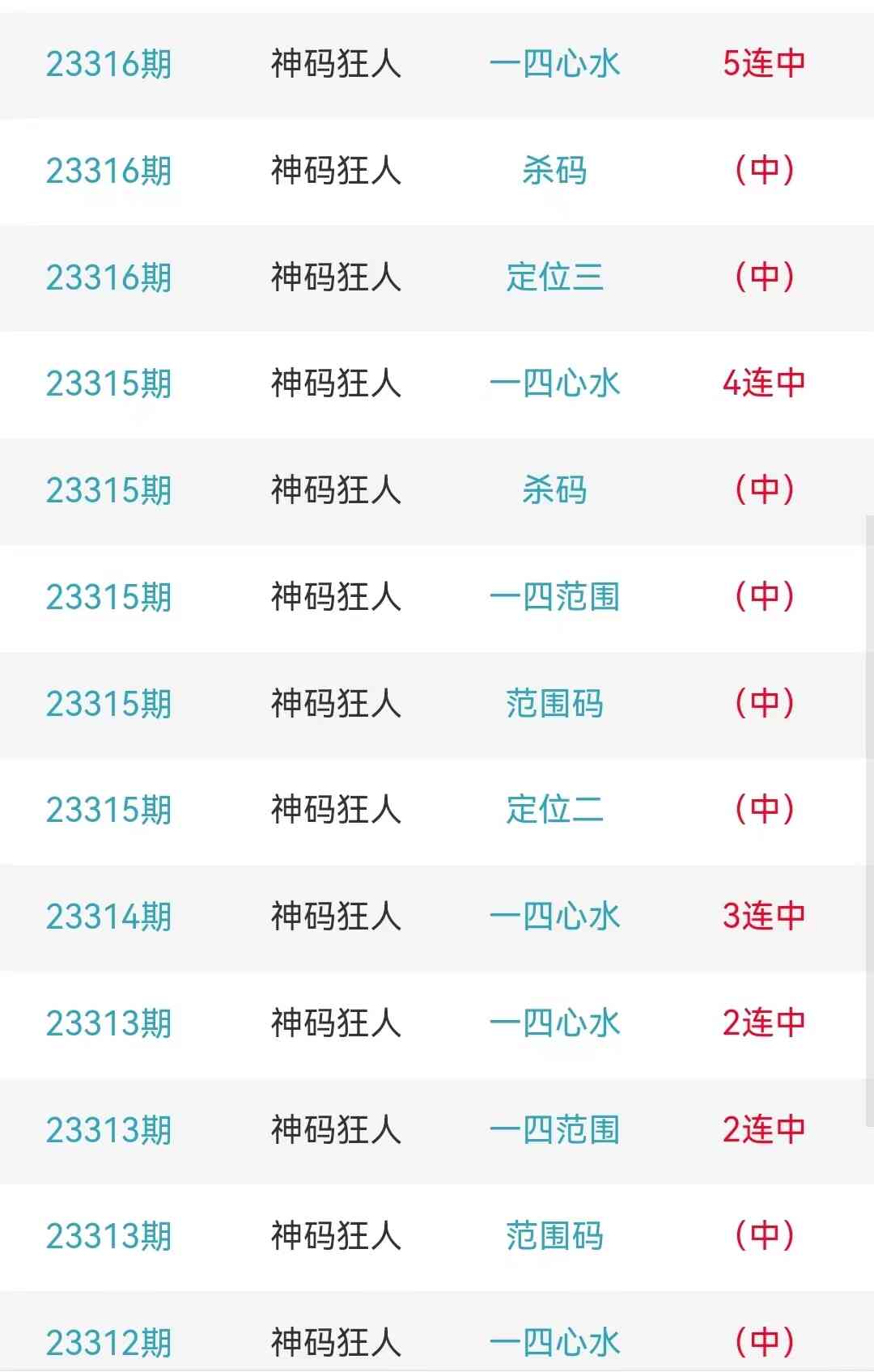View the 23315期 范围码 row

[x=554, y=704]
